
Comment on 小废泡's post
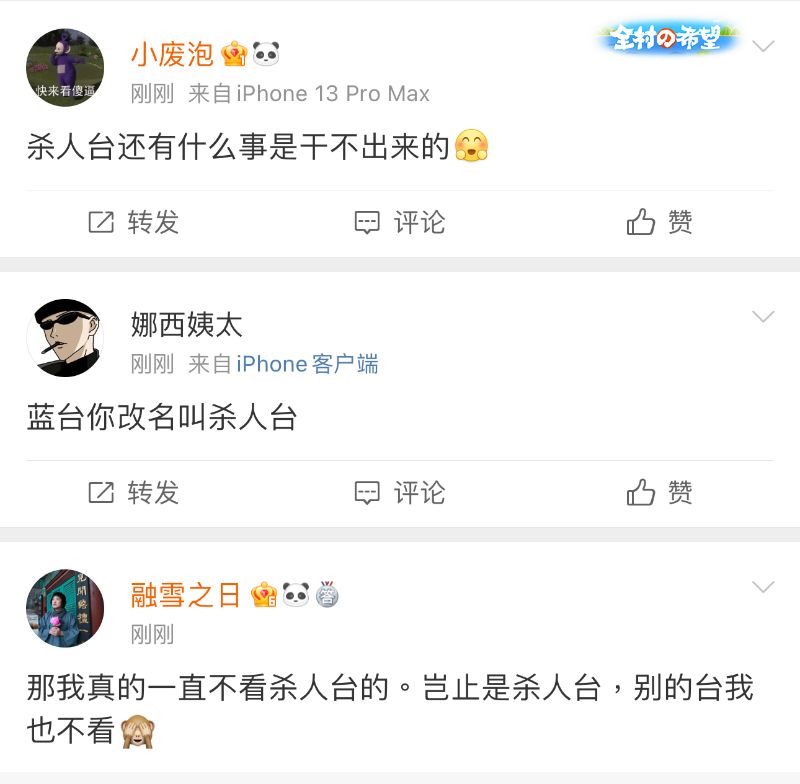400,222
